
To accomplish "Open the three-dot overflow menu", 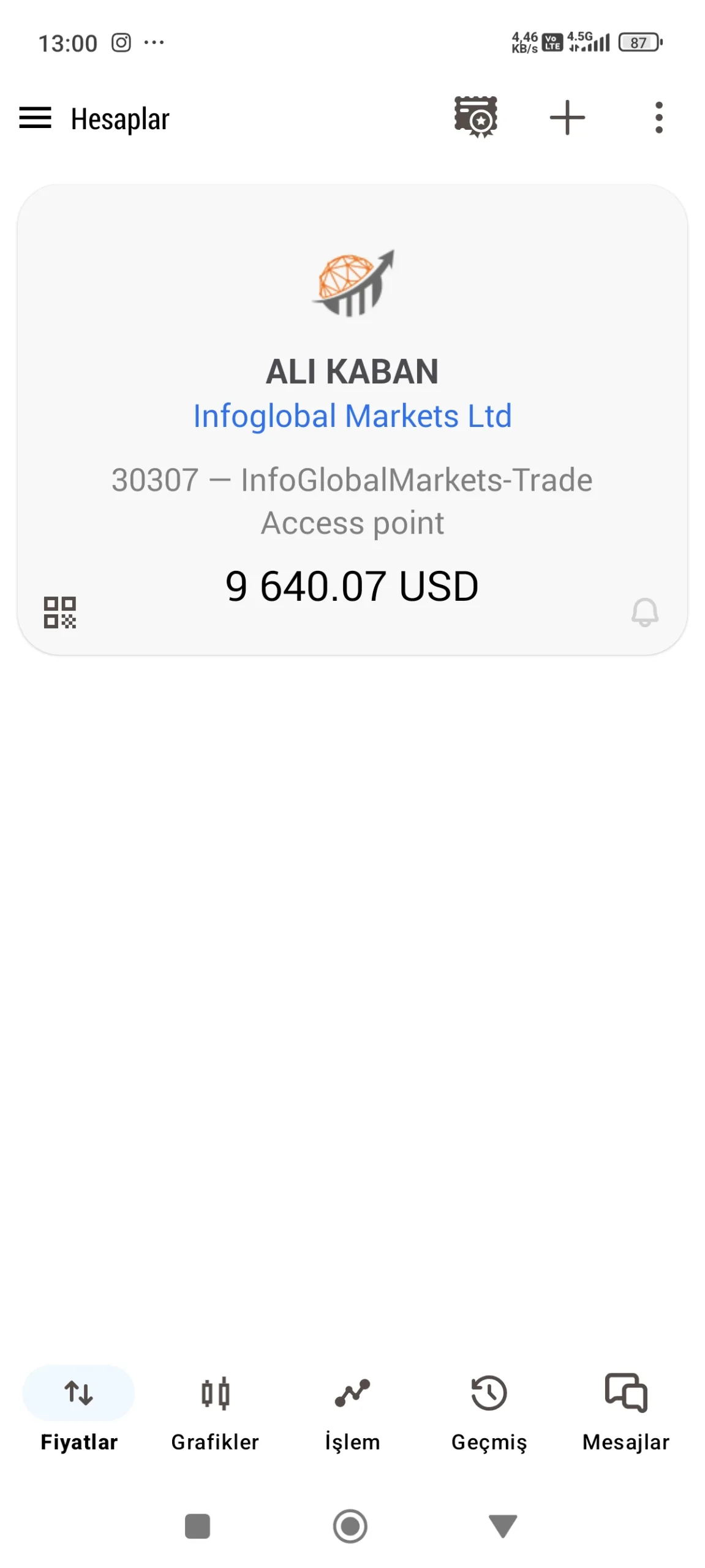I will 658,118.
